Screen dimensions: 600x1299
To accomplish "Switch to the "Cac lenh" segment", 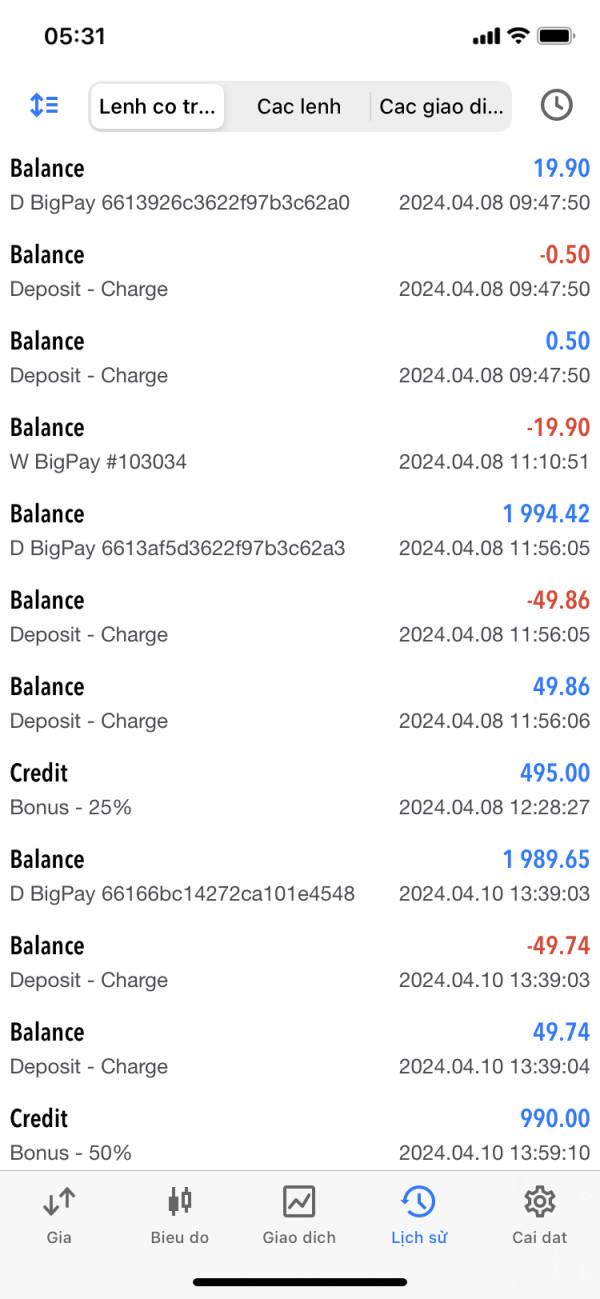I will pyautogui.click(x=298, y=106).
